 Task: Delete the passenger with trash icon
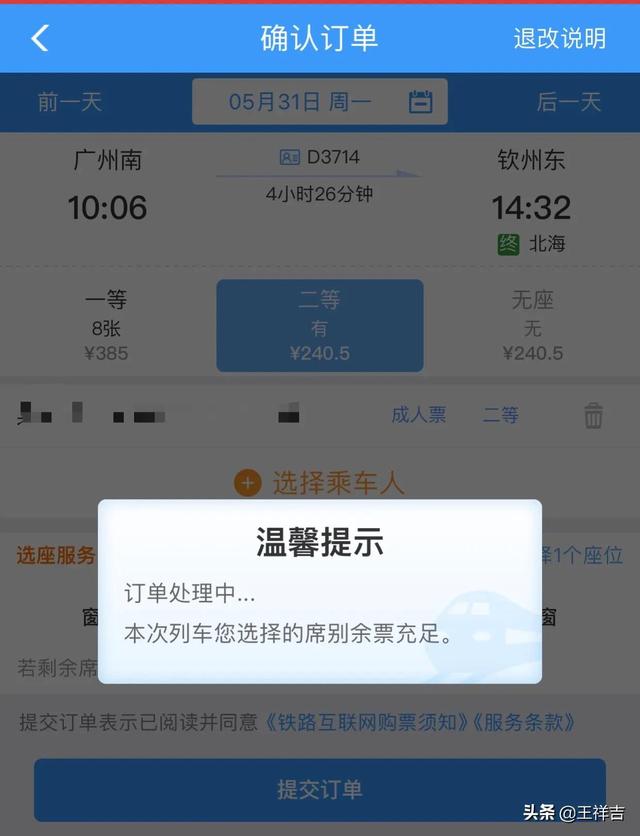(x=593, y=415)
